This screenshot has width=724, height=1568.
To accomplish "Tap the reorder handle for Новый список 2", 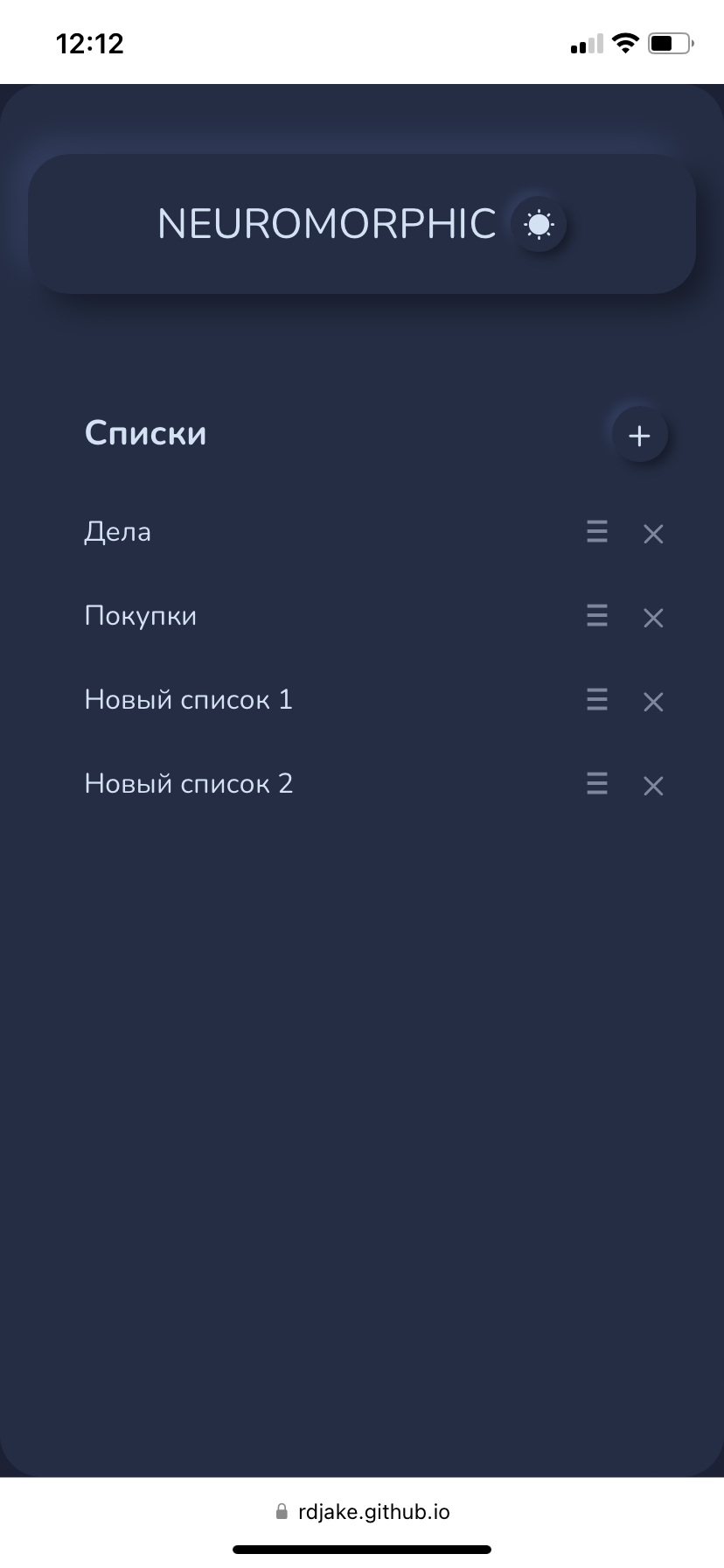I will click(x=597, y=784).
